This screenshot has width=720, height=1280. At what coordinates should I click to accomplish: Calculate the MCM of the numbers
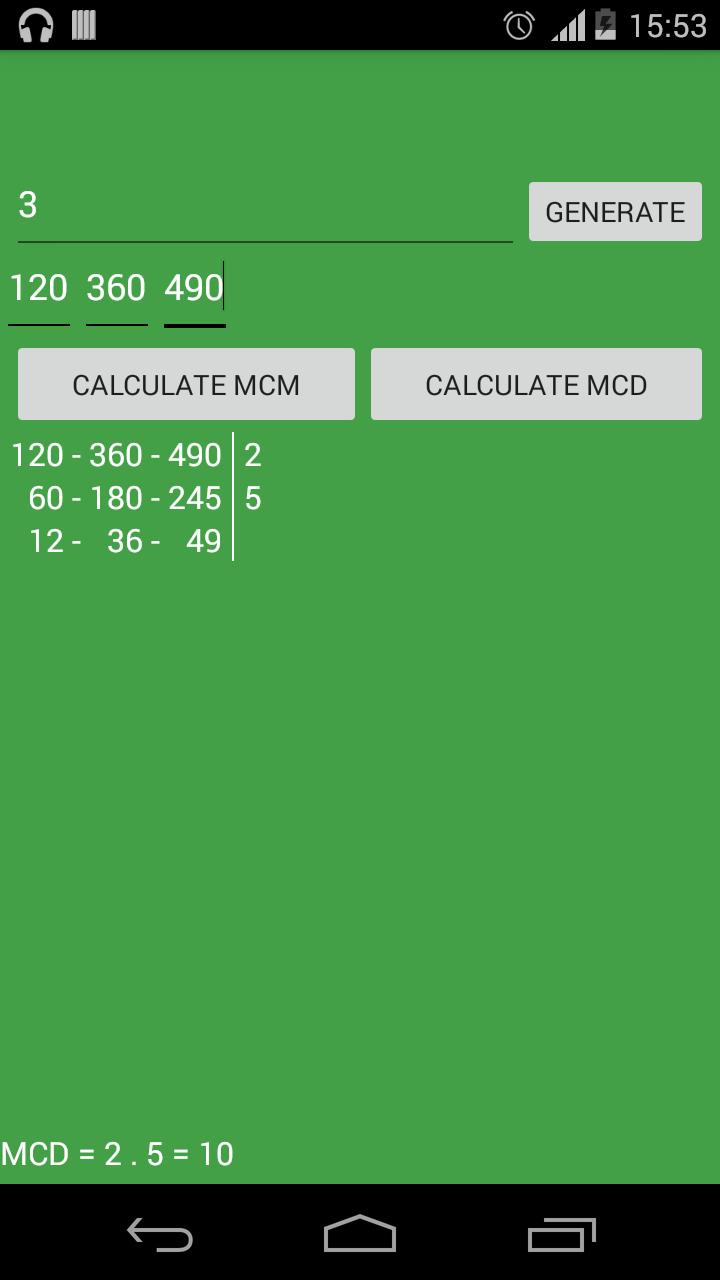(x=186, y=385)
